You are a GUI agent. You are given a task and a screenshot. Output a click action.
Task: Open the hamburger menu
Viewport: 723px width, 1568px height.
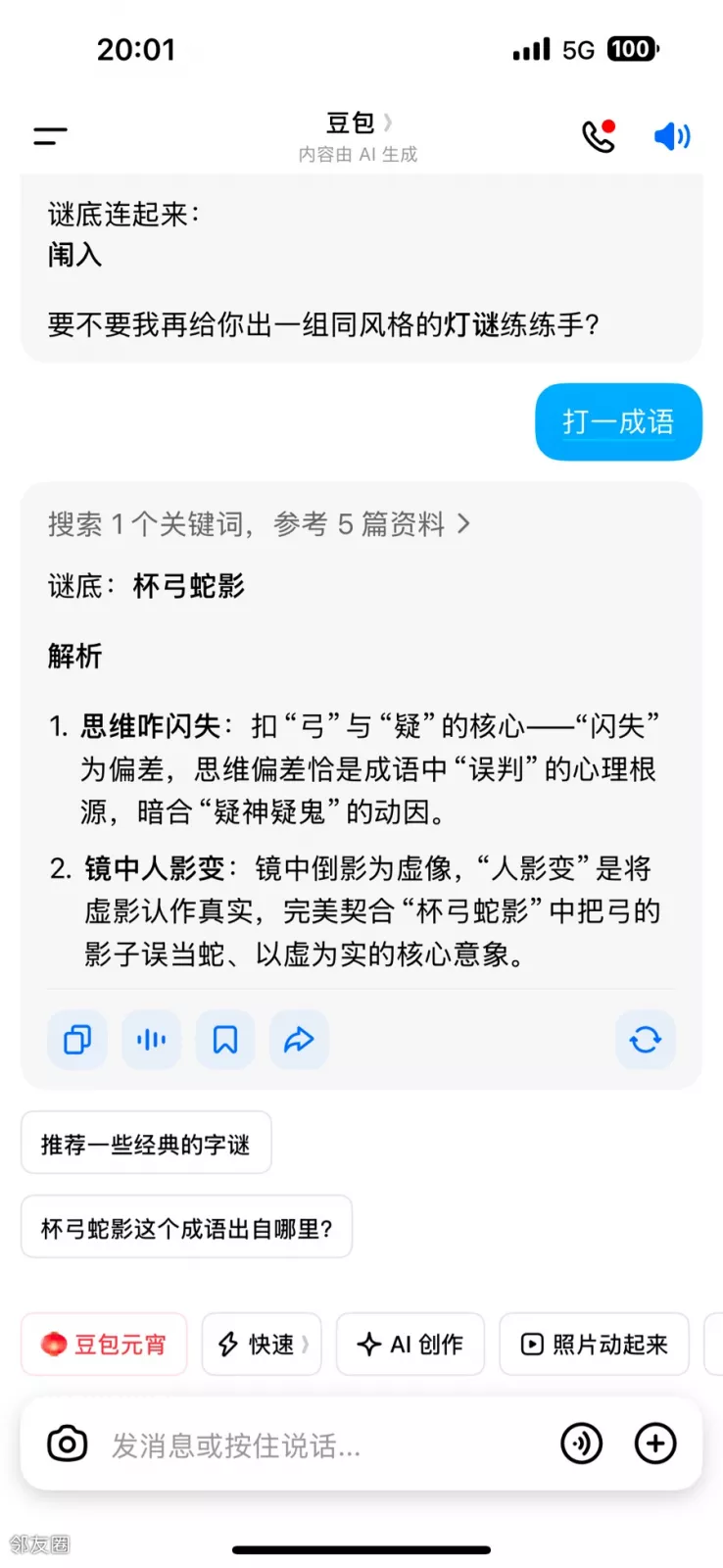click(50, 136)
